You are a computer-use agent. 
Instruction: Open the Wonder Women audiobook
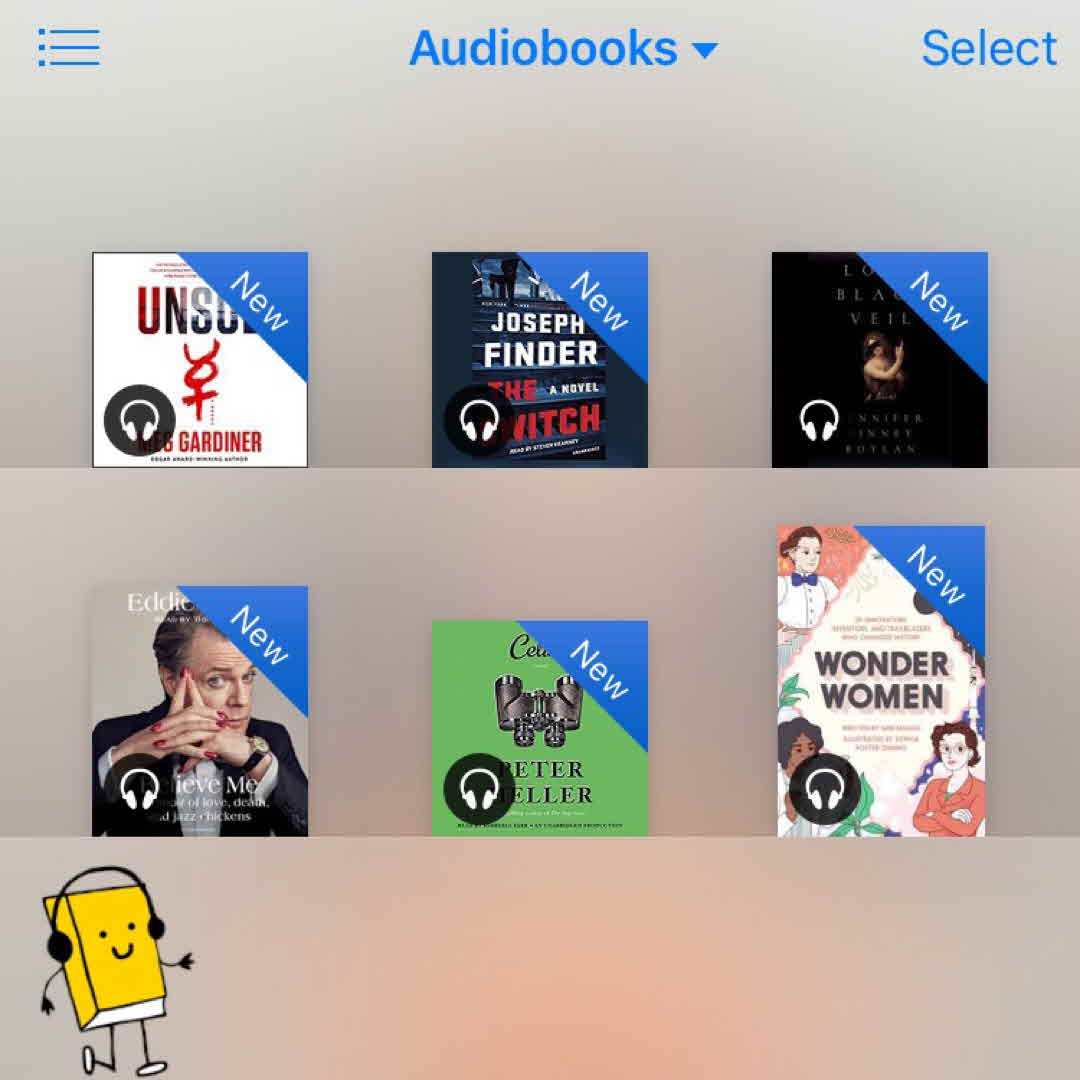tap(881, 681)
